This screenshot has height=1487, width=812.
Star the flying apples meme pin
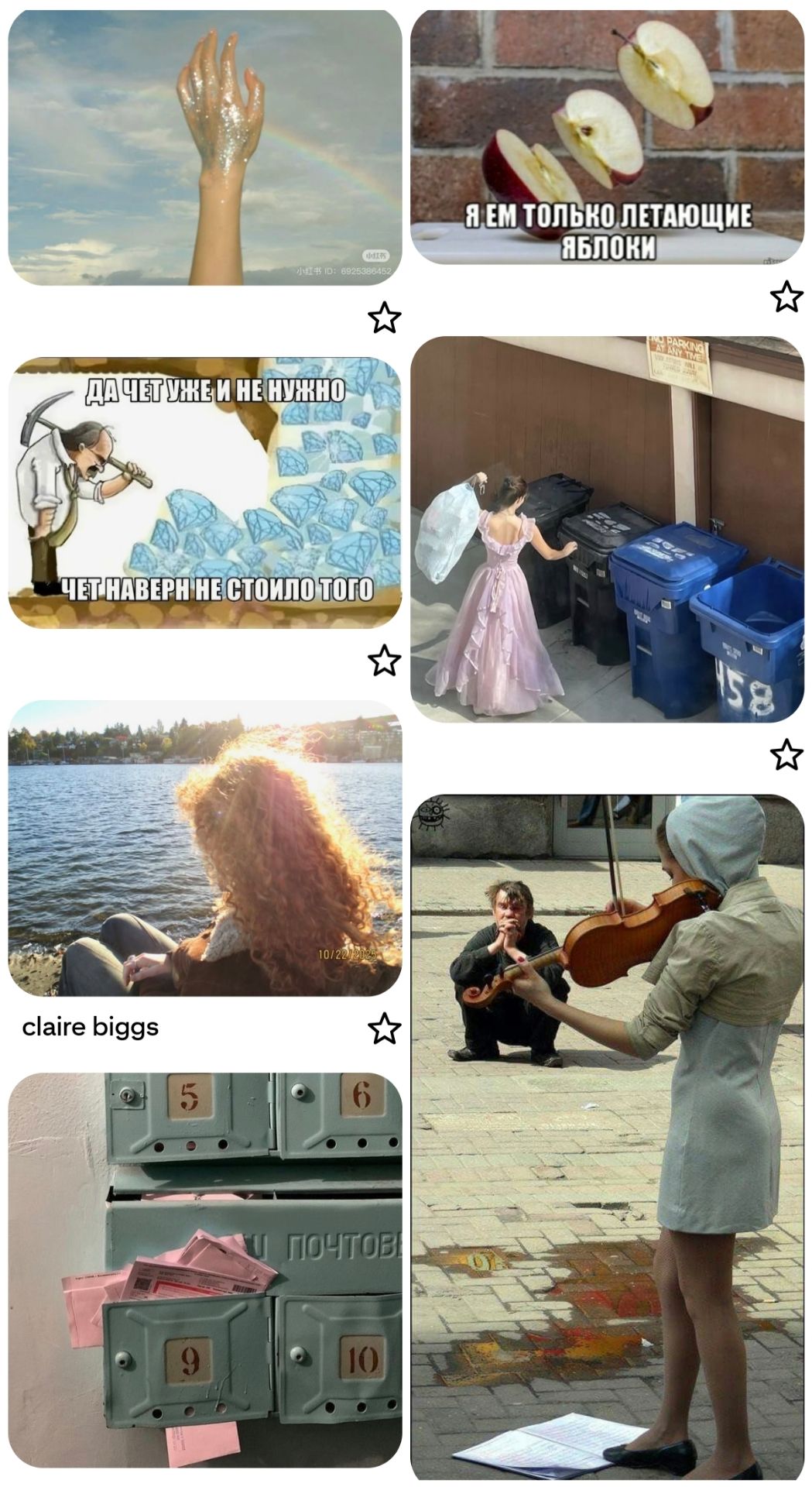point(786,297)
